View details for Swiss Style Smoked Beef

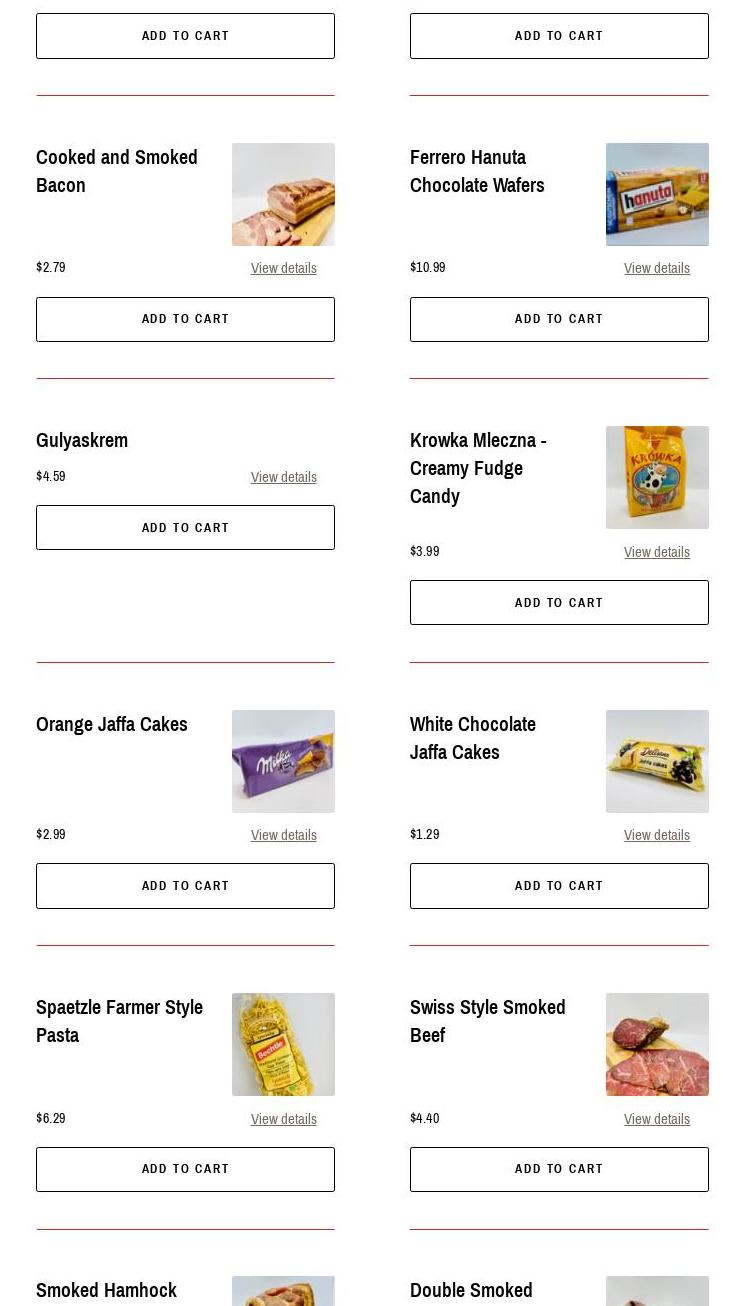pyautogui.click(x=656, y=1119)
